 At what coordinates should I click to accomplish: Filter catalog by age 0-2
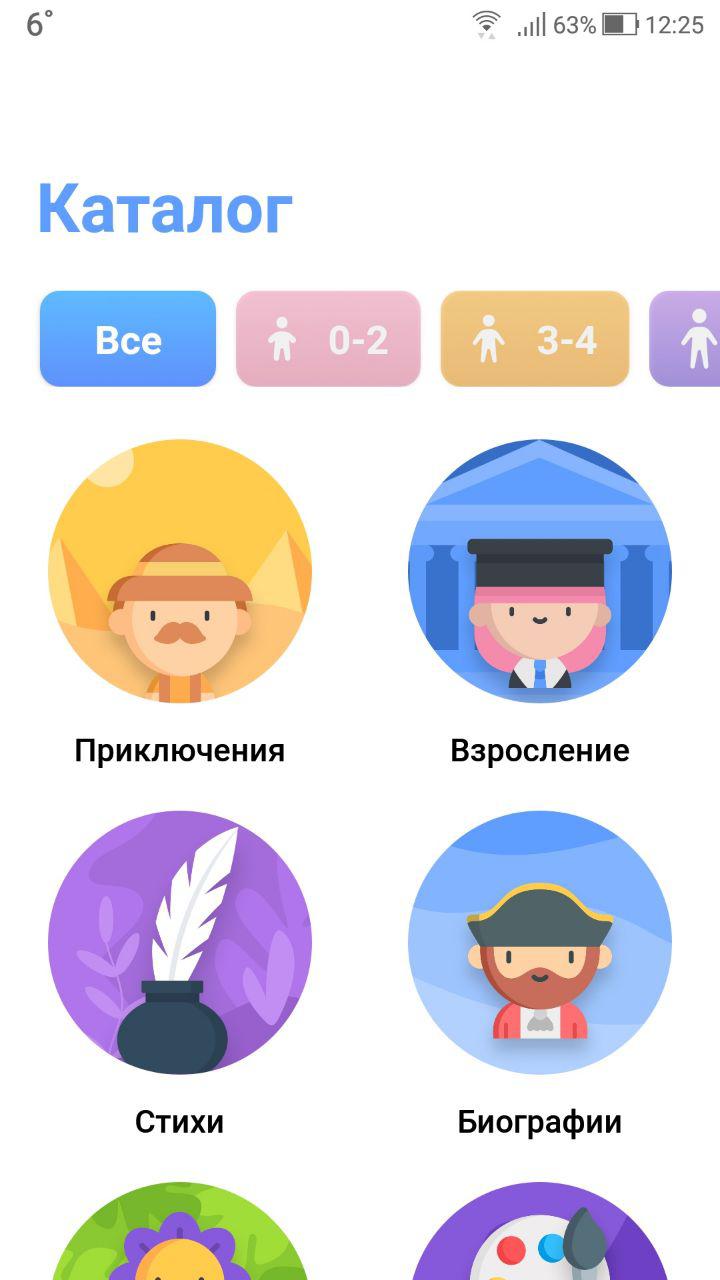pos(328,339)
